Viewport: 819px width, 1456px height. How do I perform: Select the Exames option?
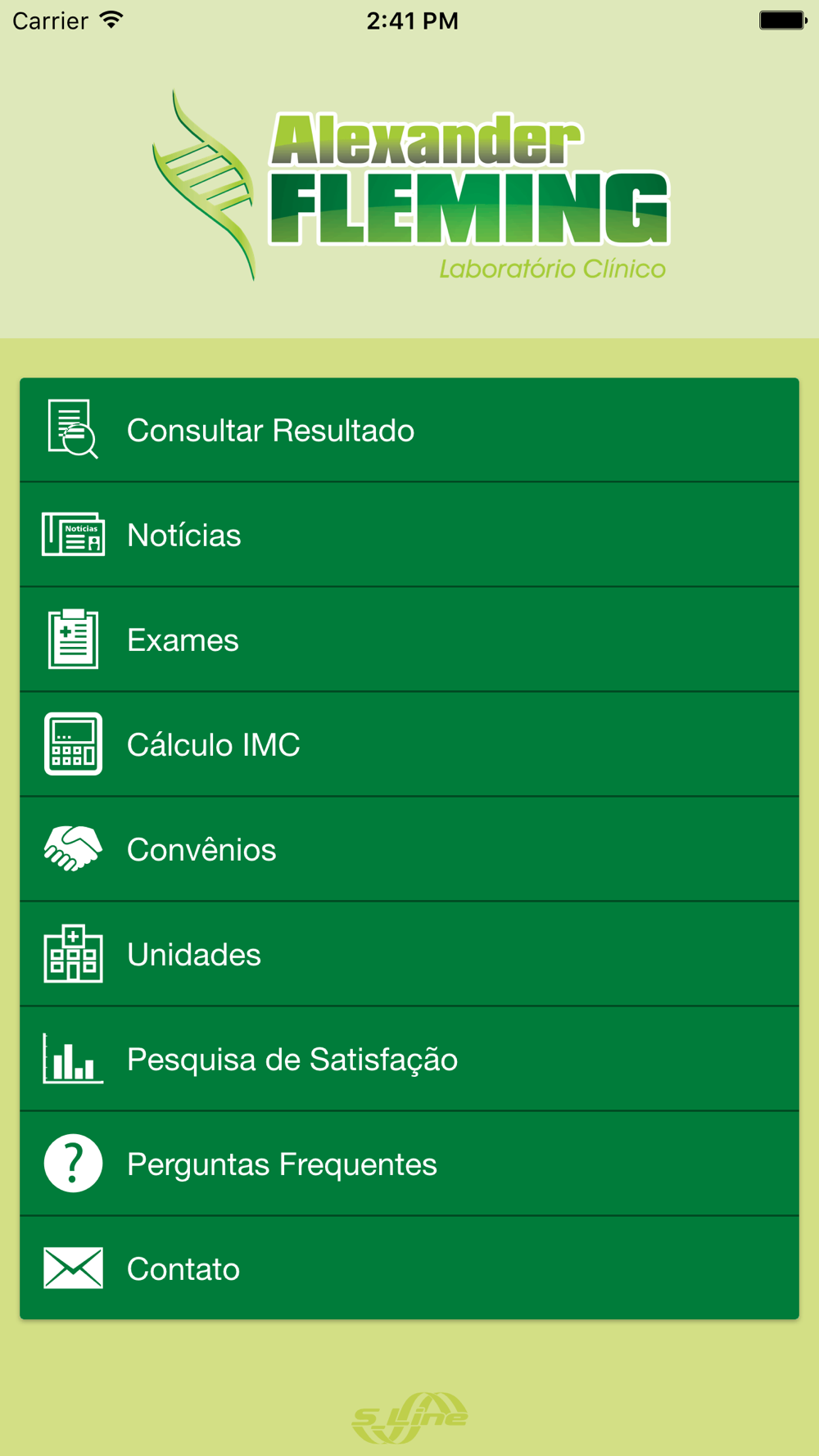click(409, 640)
